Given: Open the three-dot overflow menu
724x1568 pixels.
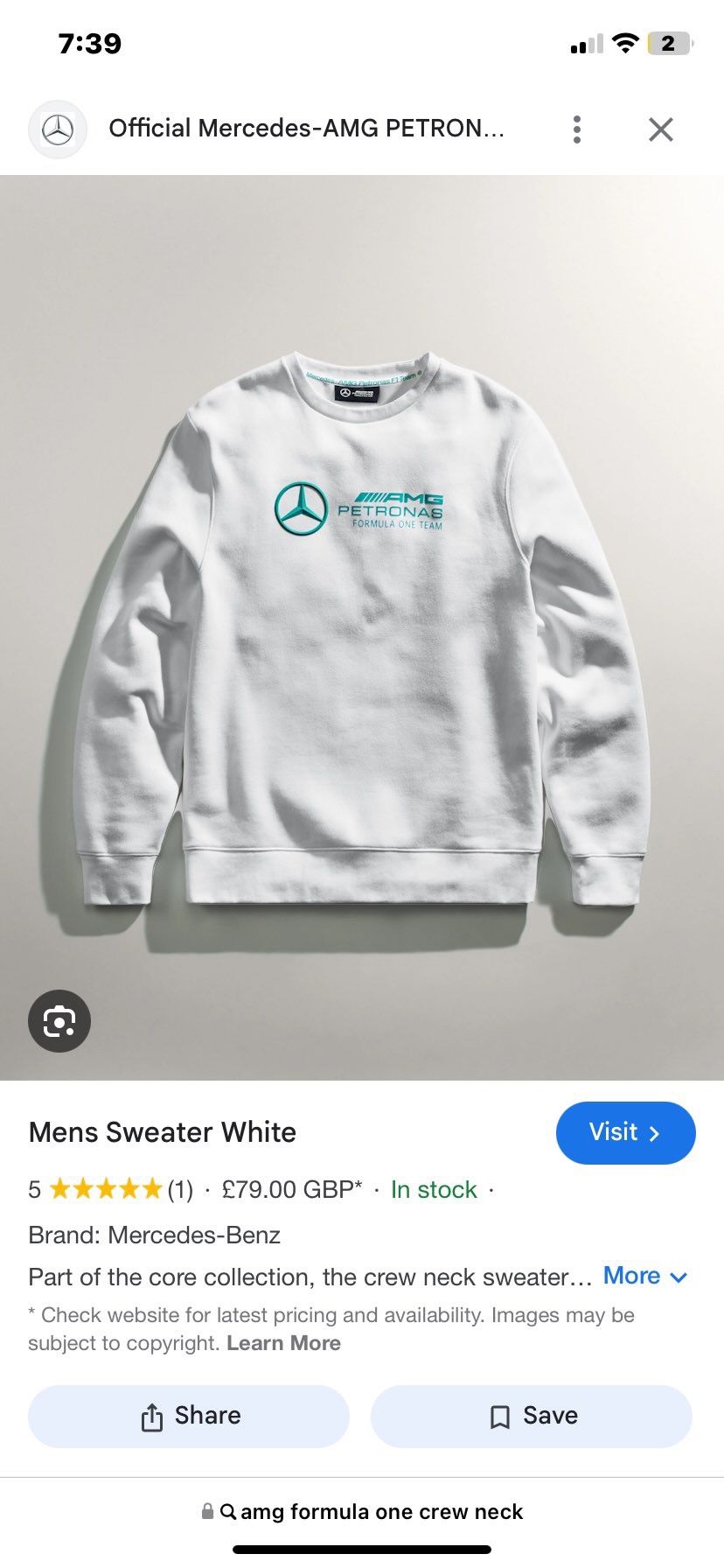Looking at the screenshot, I should 577,129.
